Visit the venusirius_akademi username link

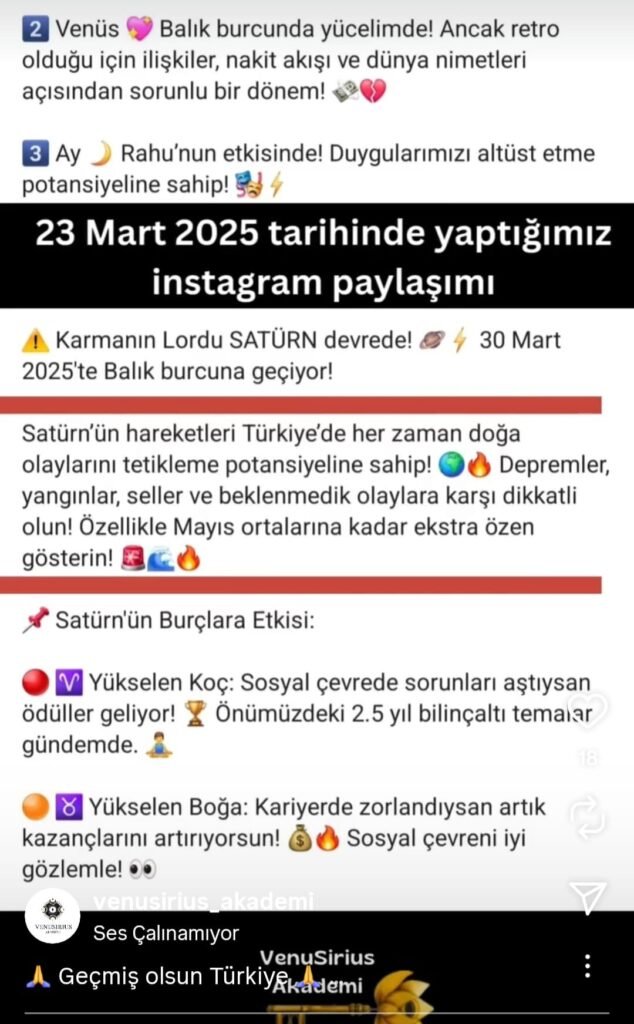203,902
